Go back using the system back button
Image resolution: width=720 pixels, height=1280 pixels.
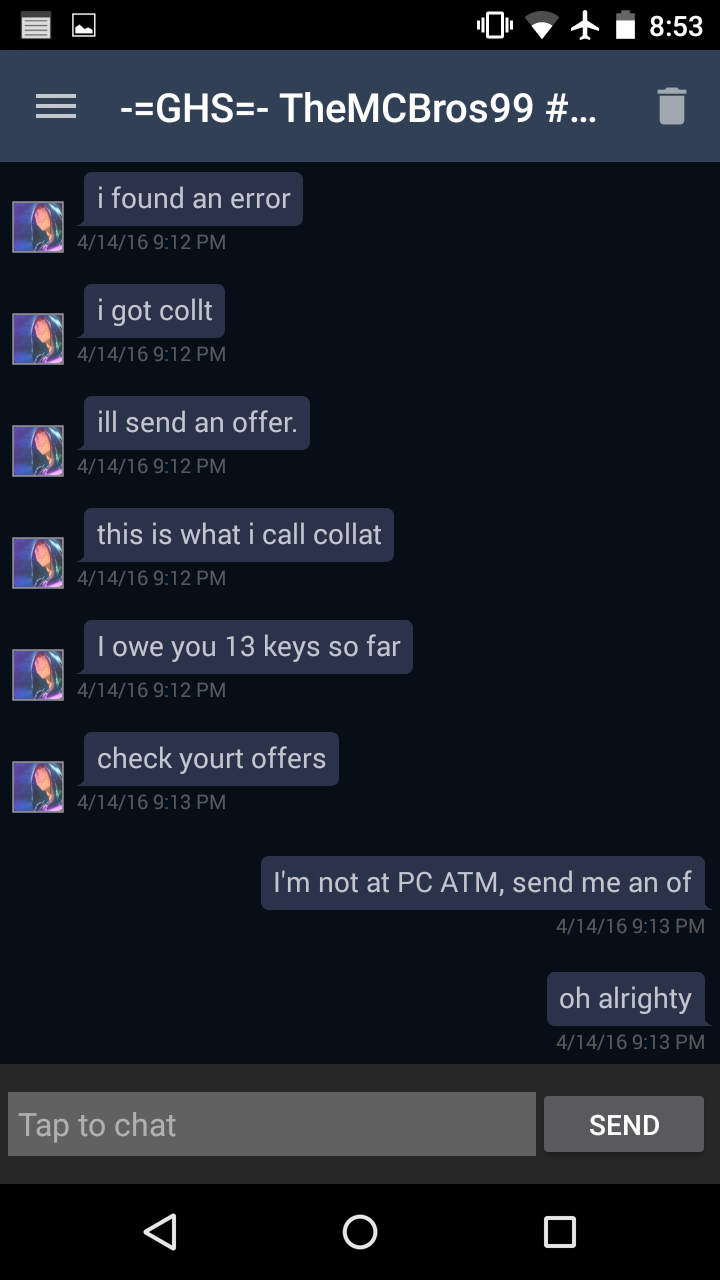pyautogui.click(x=160, y=1231)
